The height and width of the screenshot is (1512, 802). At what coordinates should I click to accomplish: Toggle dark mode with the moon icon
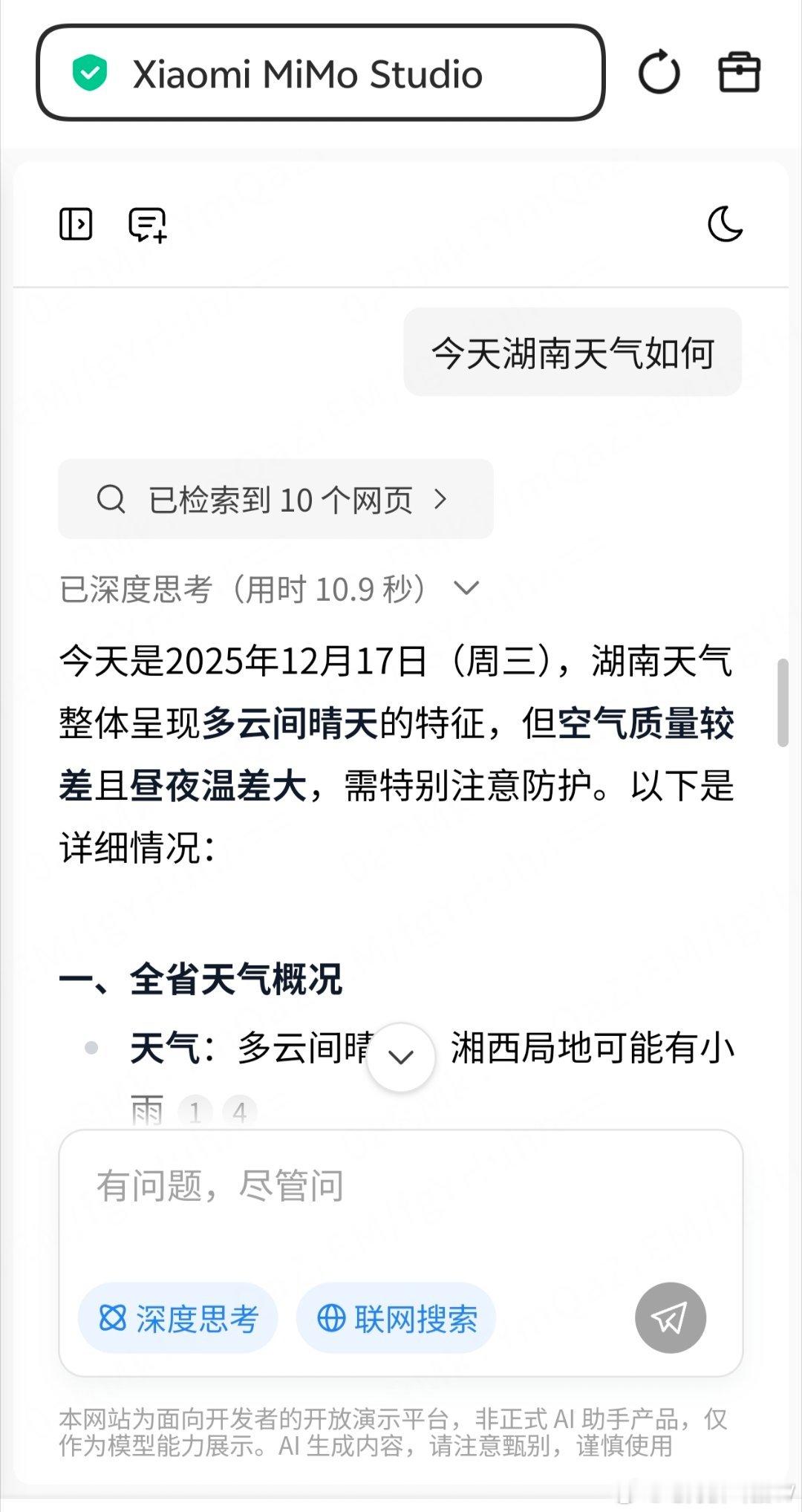click(725, 224)
